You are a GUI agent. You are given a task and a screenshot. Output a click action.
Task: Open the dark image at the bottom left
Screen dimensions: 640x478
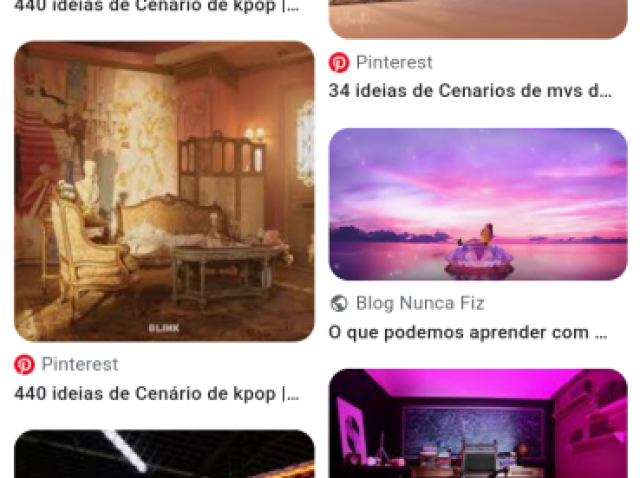[x=164, y=454]
